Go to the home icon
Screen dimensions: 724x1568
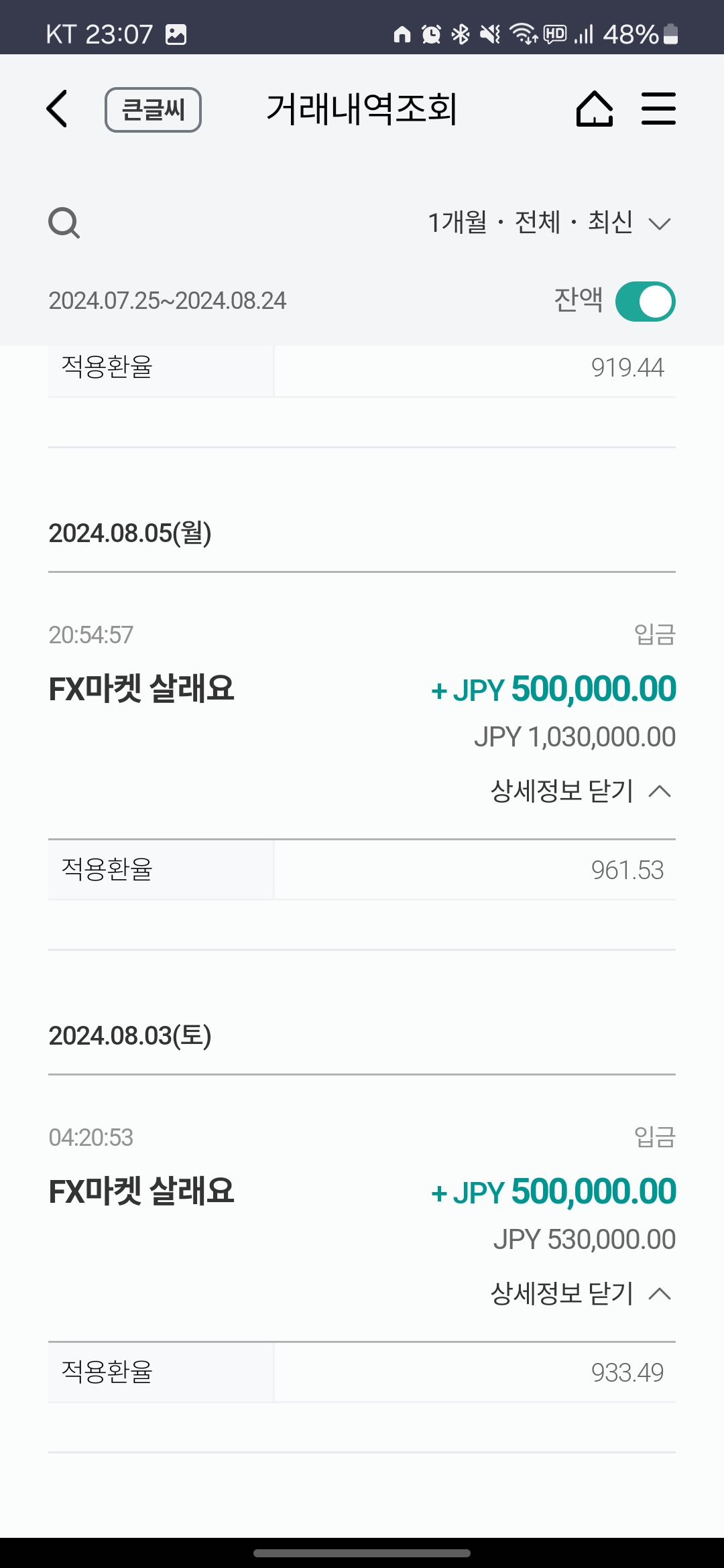[594, 109]
